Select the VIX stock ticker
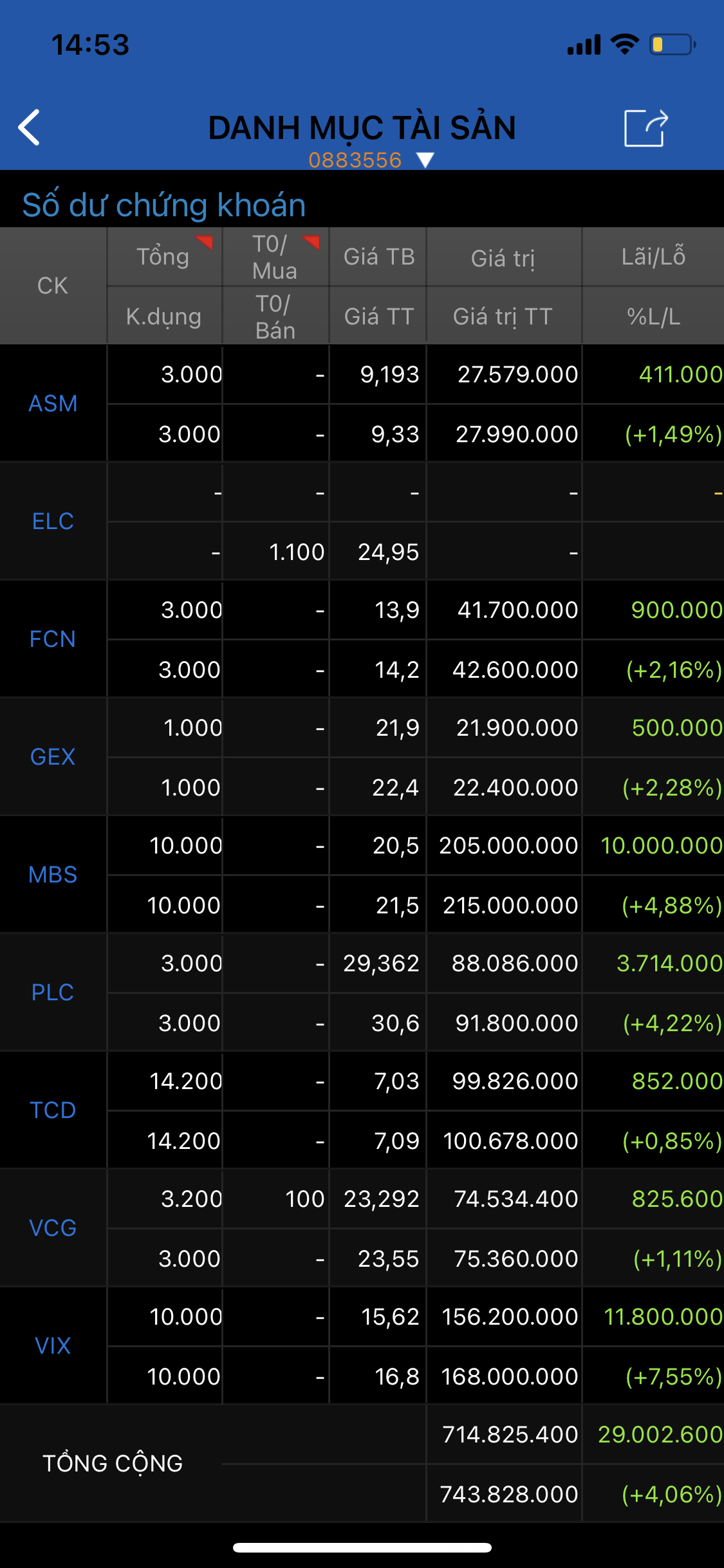 (x=53, y=1346)
